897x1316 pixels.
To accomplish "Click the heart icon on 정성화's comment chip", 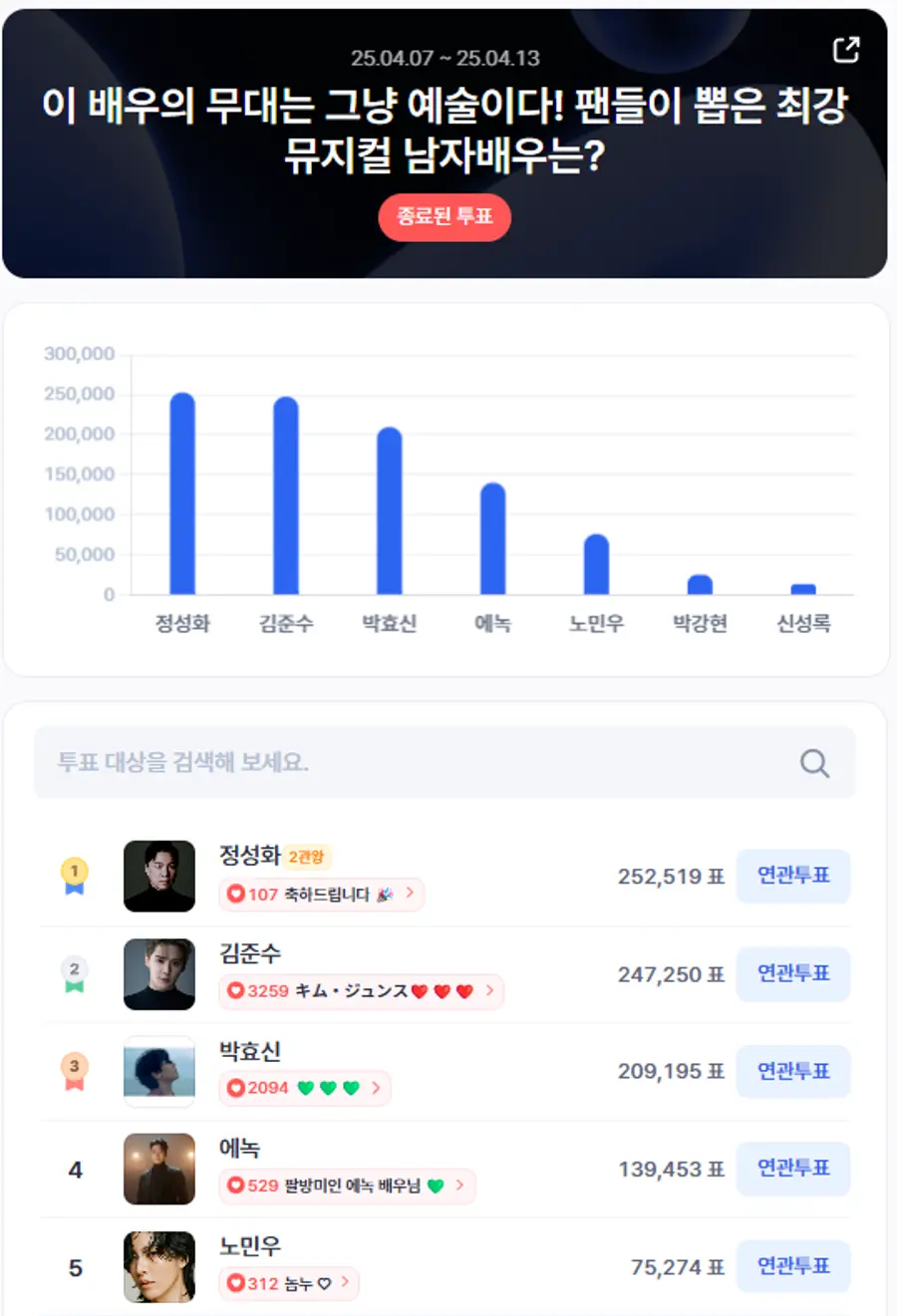I will pos(238,895).
